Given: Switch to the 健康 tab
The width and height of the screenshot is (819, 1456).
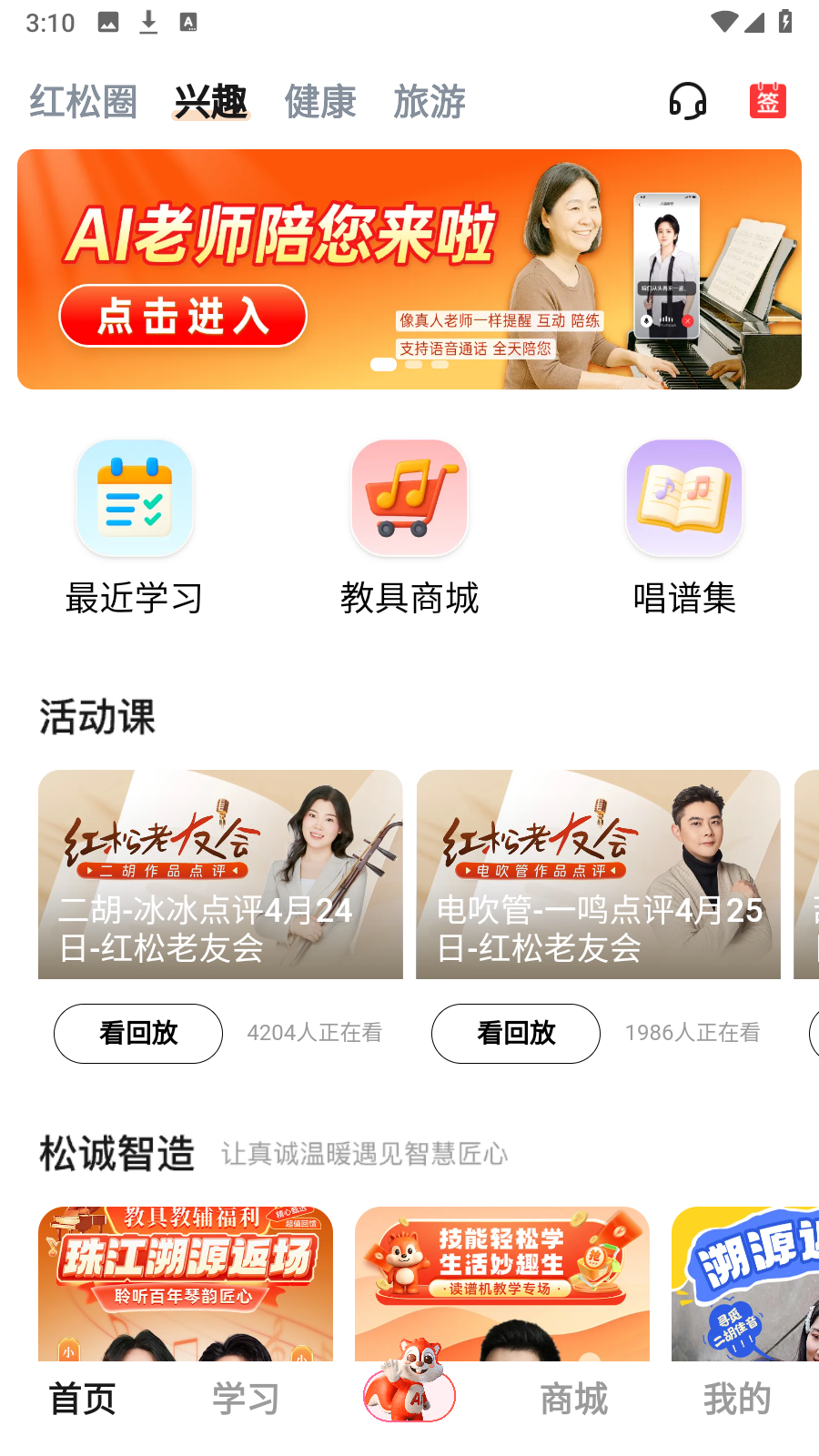Looking at the screenshot, I should tap(320, 103).
